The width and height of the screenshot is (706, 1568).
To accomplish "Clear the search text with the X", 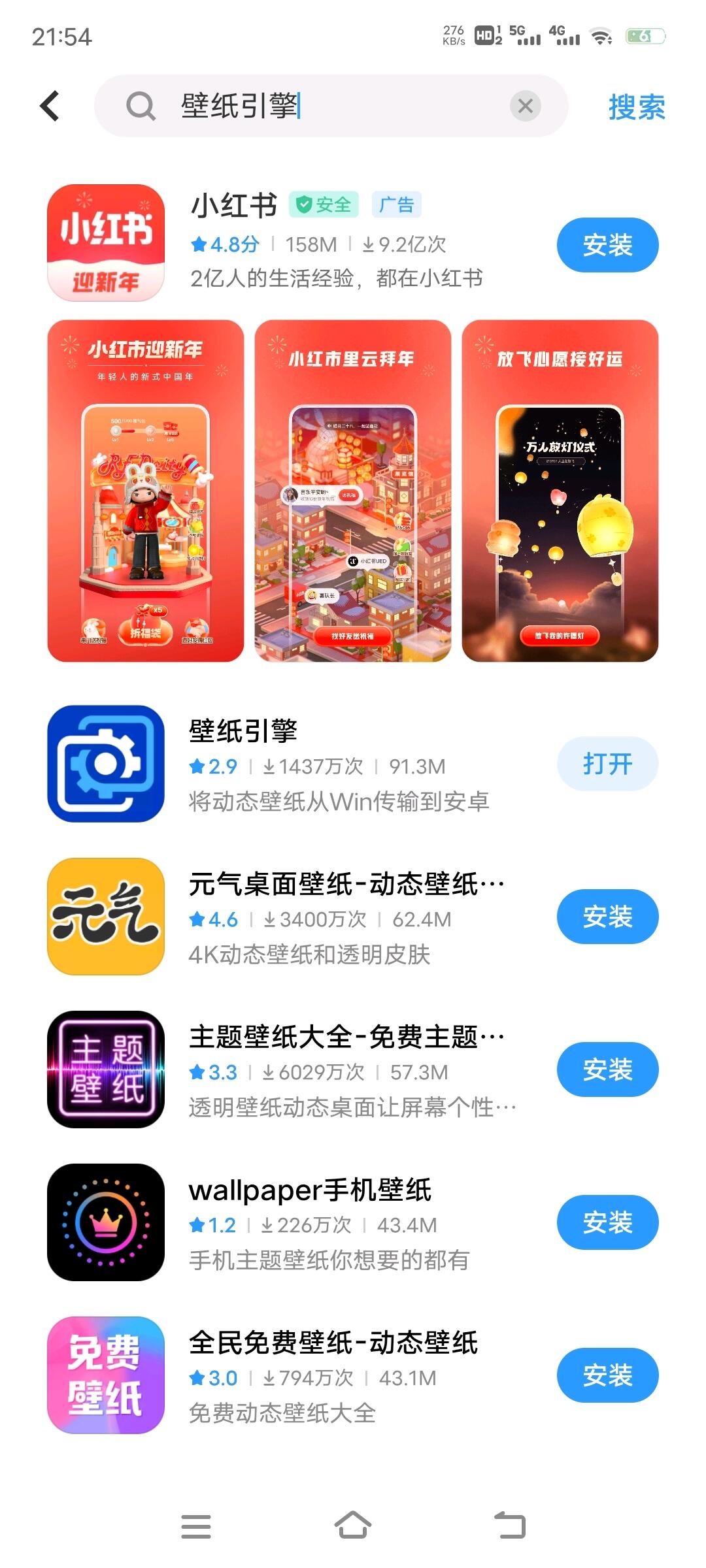I will [525, 106].
